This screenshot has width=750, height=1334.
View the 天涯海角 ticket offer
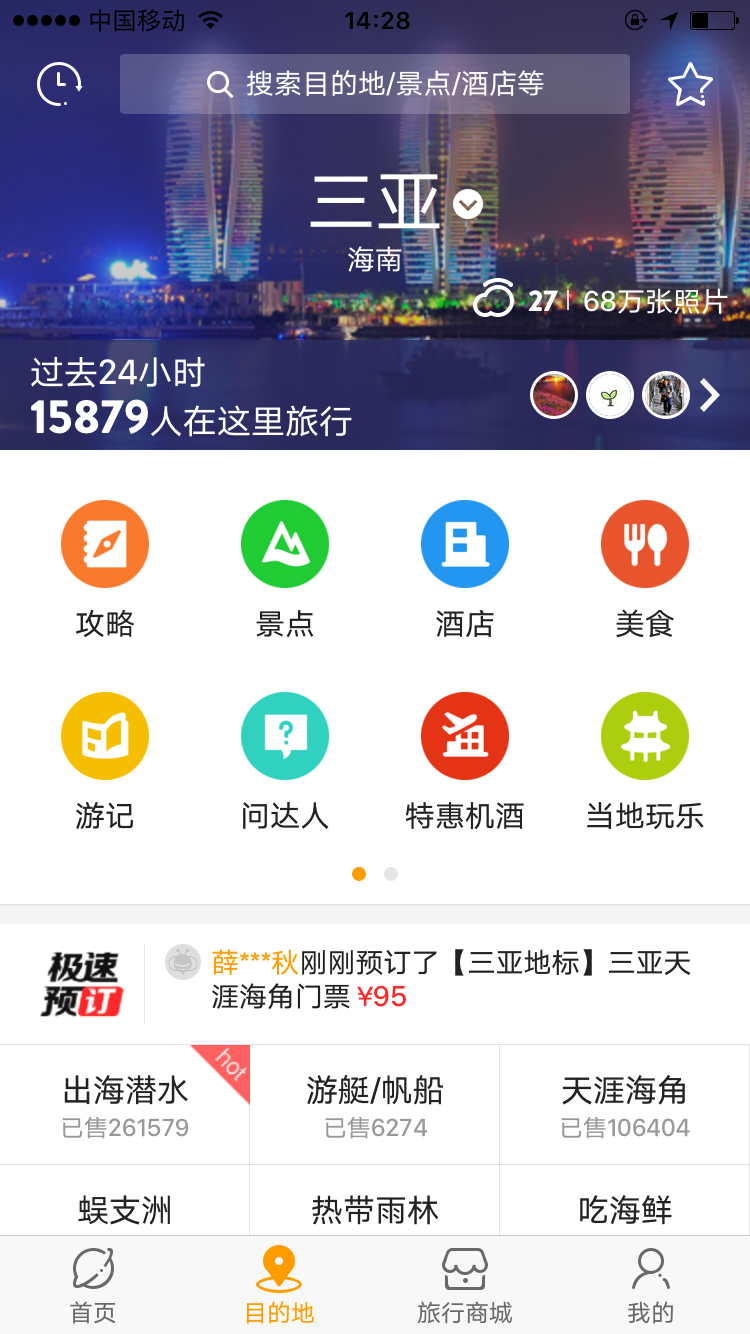click(x=624, y=1103)
